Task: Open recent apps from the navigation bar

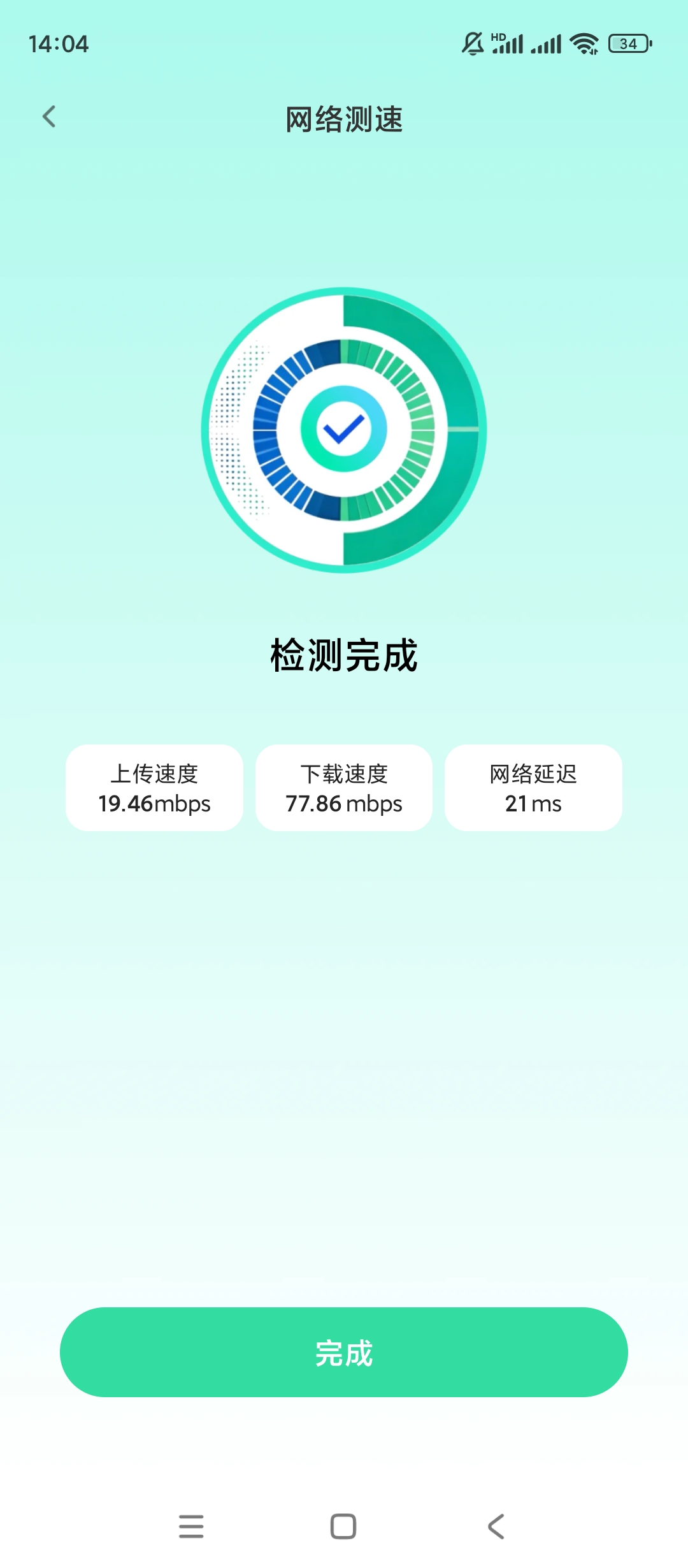Action: click(x=191, y=1527)
